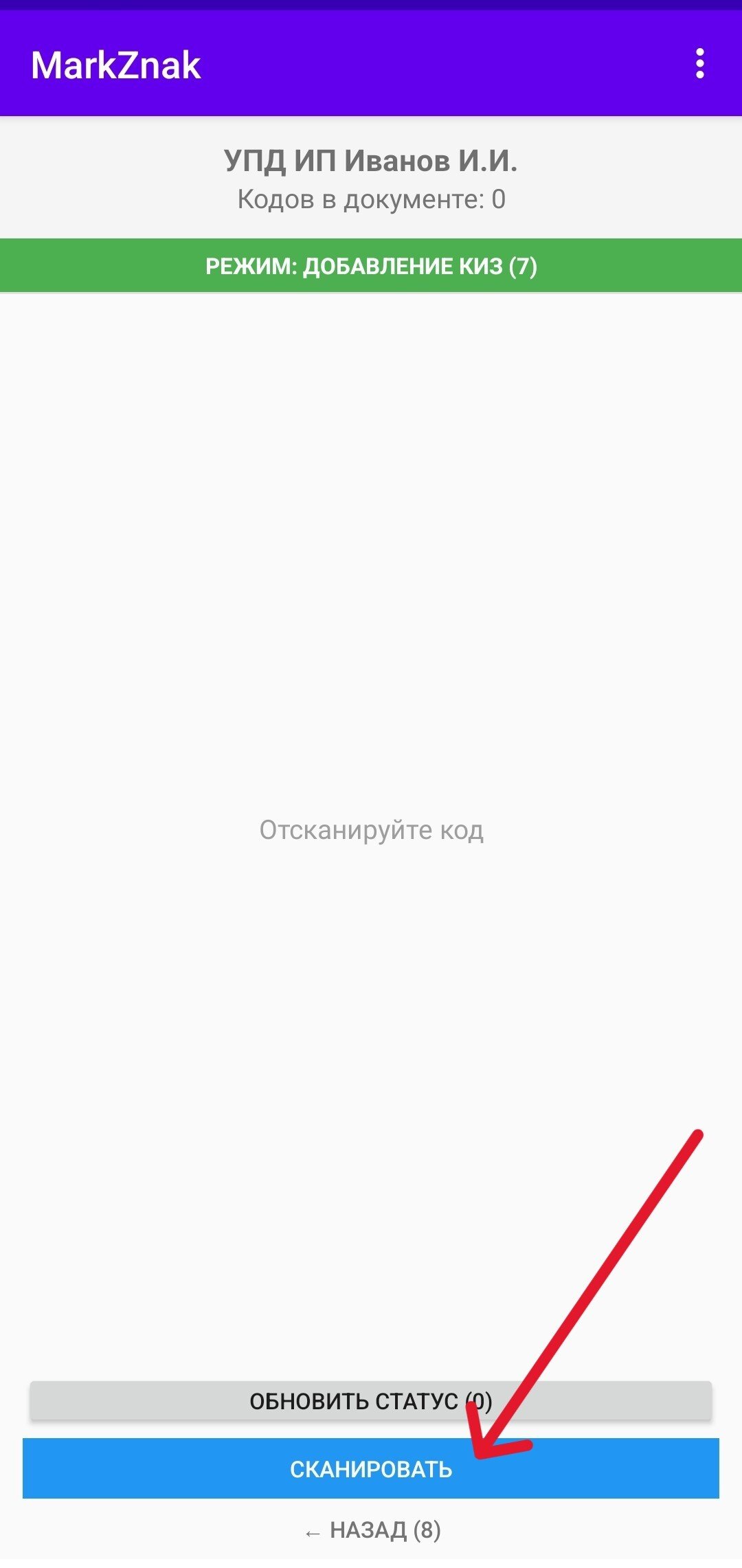Switch the РЕЖИМ: ДОБАВЛЕНИЕ КИЗ mode bar

click(371, 266)
